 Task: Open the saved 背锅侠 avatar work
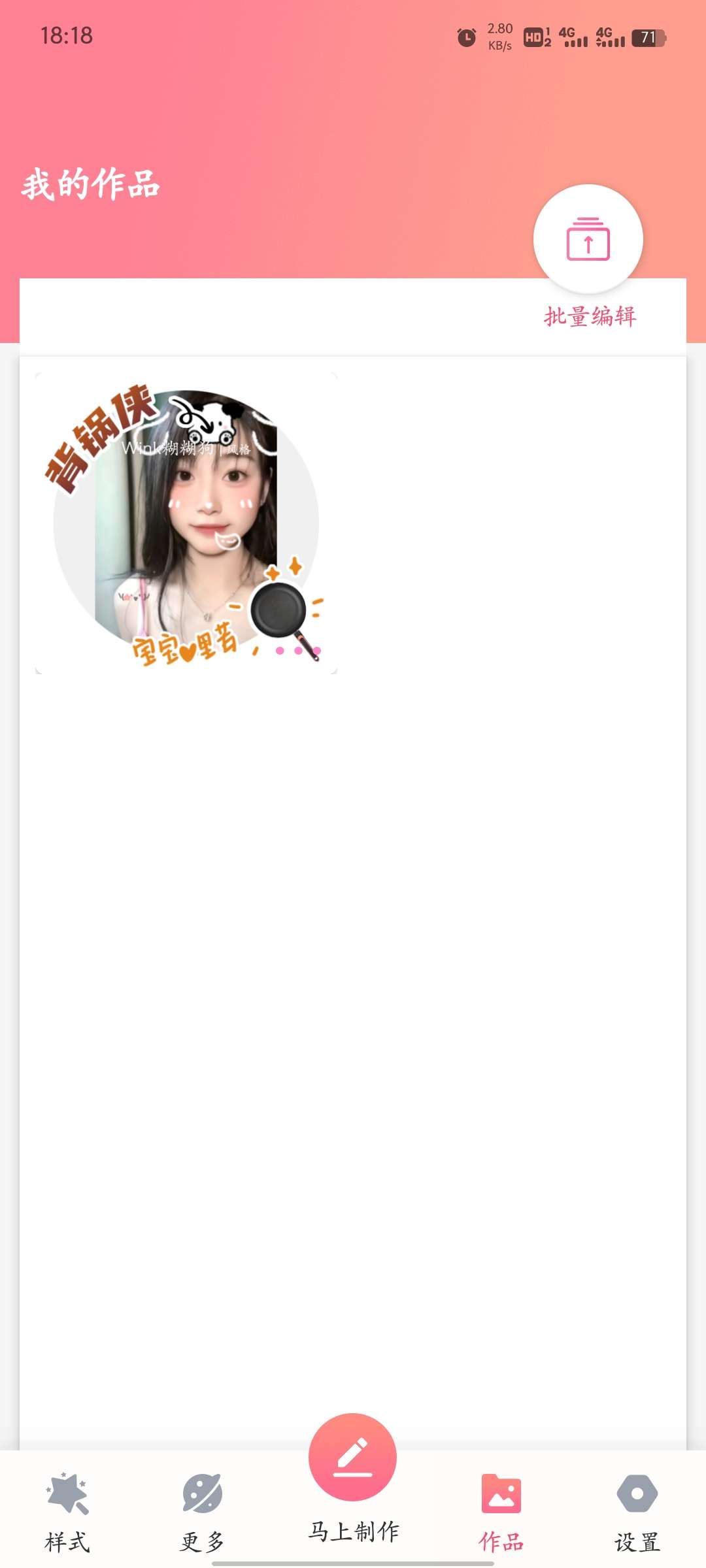186,523
